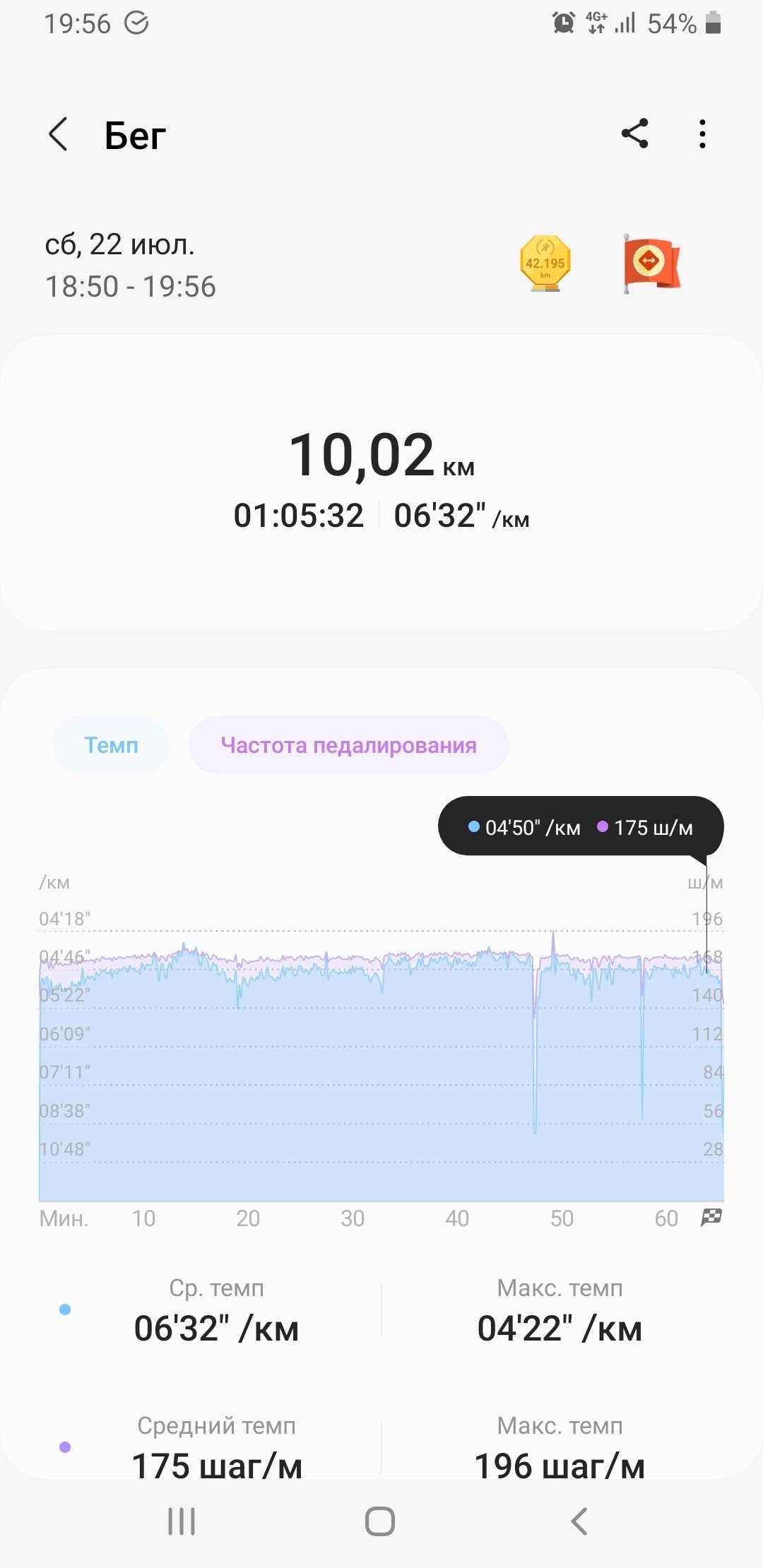
Task: Go to the home screen
Action: 380,1521
